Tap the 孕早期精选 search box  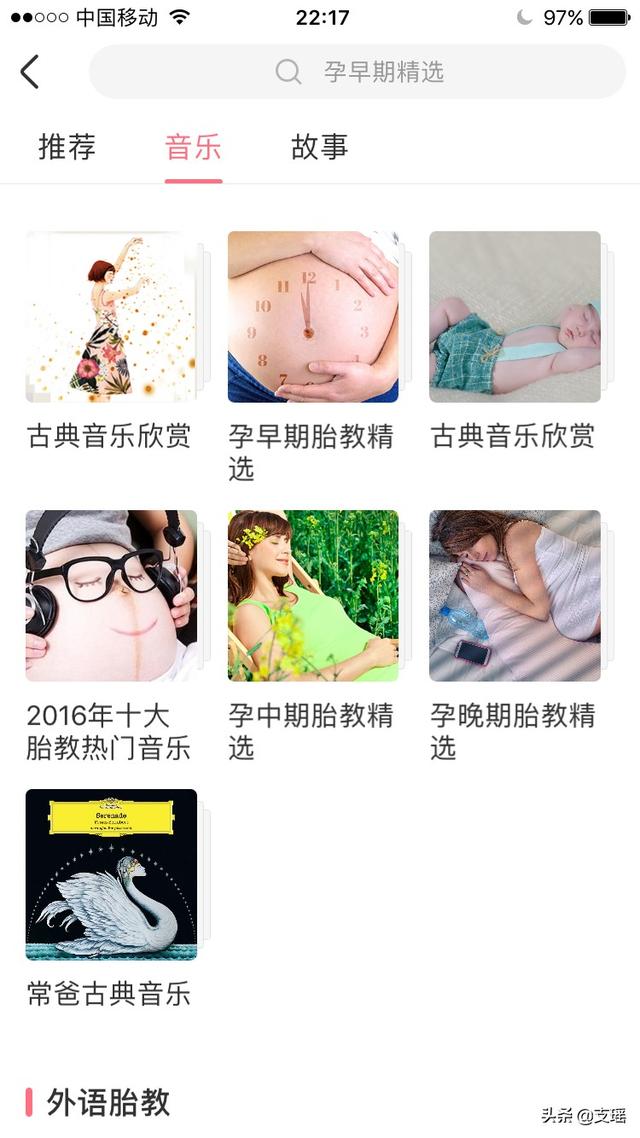(x=357, y=72)
